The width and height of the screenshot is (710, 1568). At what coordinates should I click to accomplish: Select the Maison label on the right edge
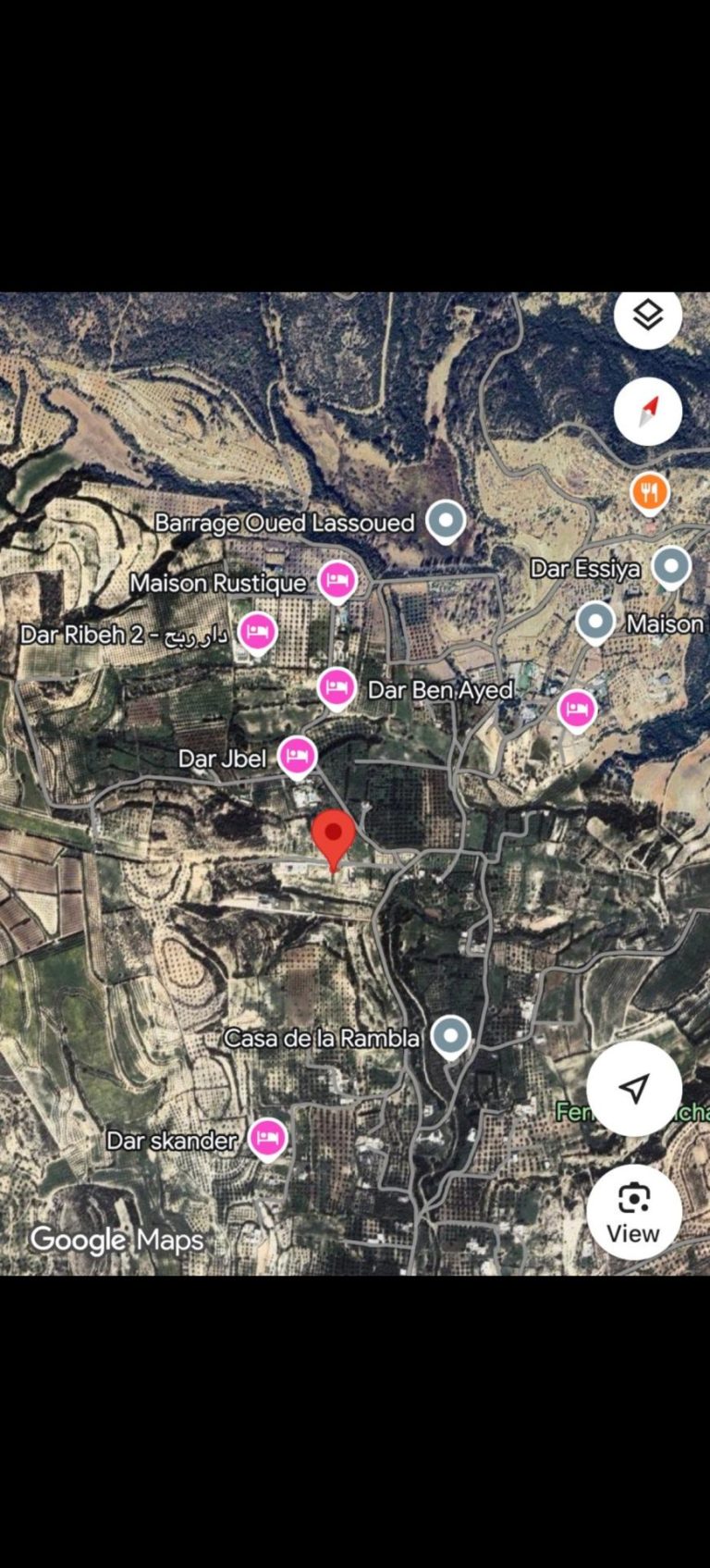click(667, 624)
